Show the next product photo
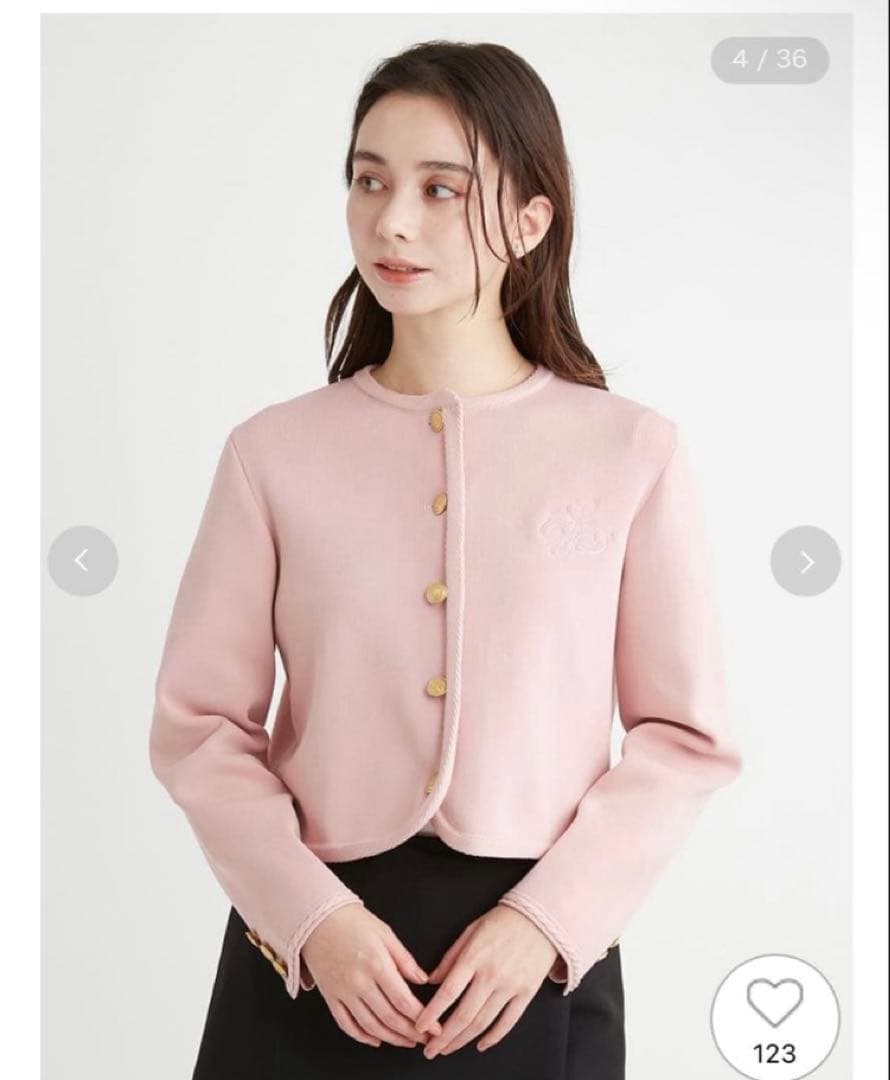 (805, 561)
